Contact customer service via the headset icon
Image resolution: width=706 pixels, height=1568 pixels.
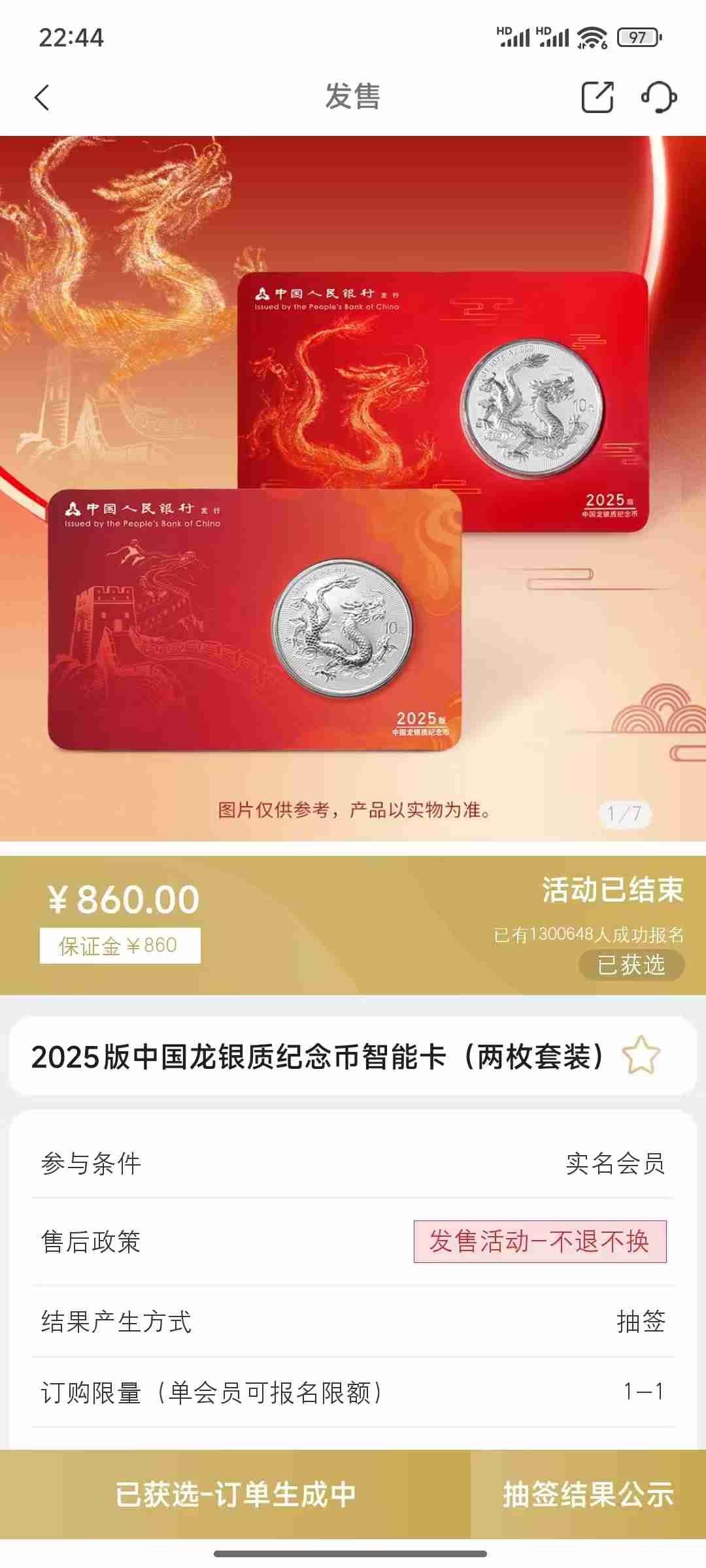(659, 97)
